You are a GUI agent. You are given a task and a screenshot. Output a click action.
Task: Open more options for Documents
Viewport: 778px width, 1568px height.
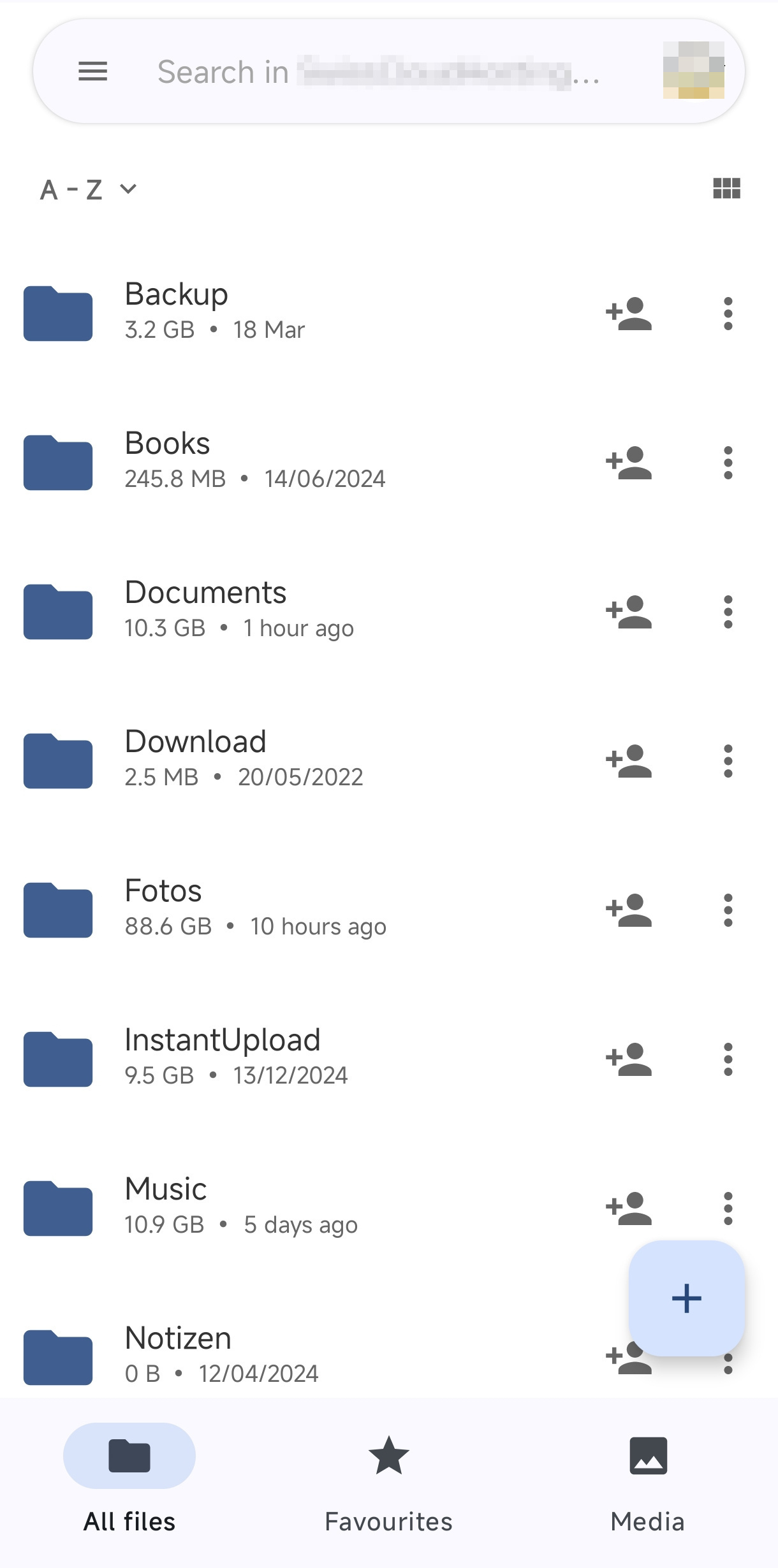pos(728,612)
